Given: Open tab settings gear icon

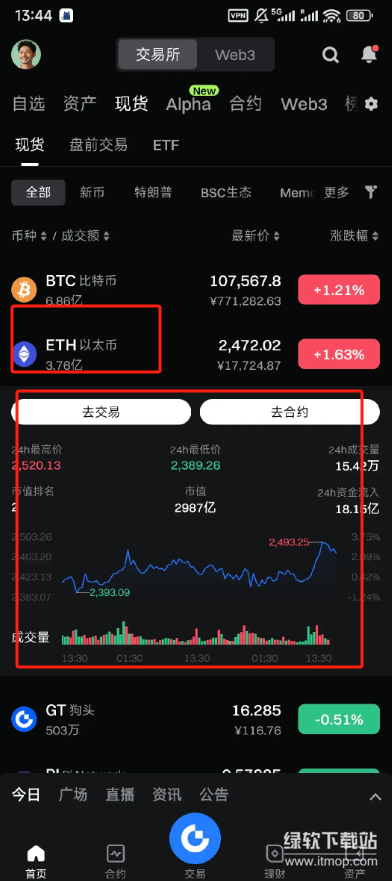Looking at the screenshot, I should tap(371, 105).
